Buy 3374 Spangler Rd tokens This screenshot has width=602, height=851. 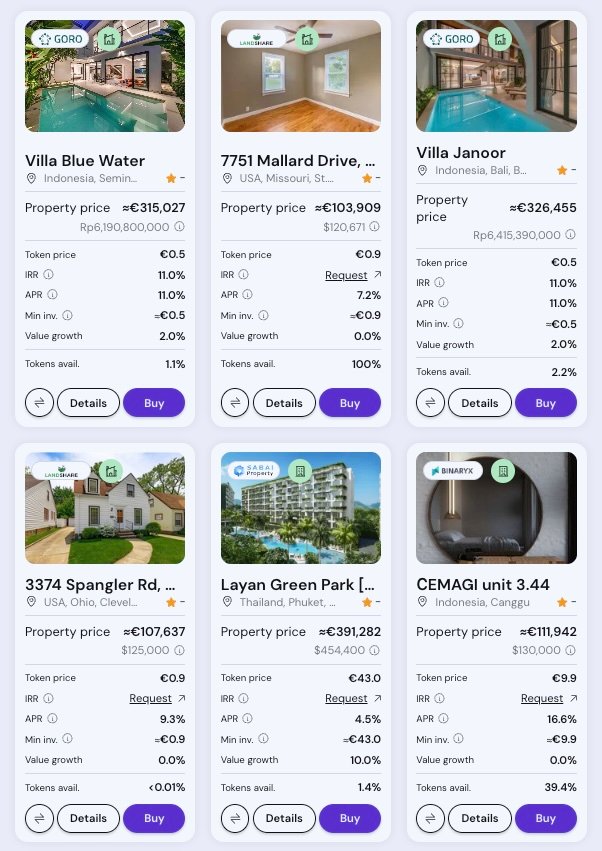click(154, 818)
